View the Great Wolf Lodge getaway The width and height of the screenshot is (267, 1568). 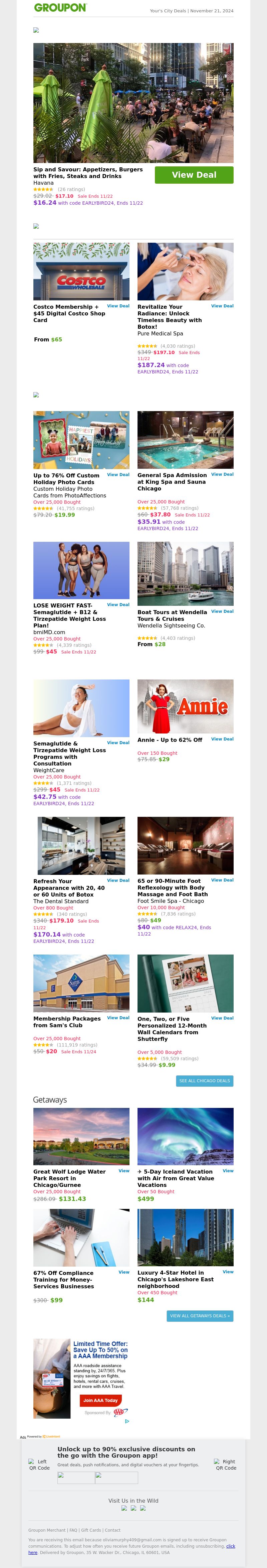pyautogui.click(x=124, y=1171)
